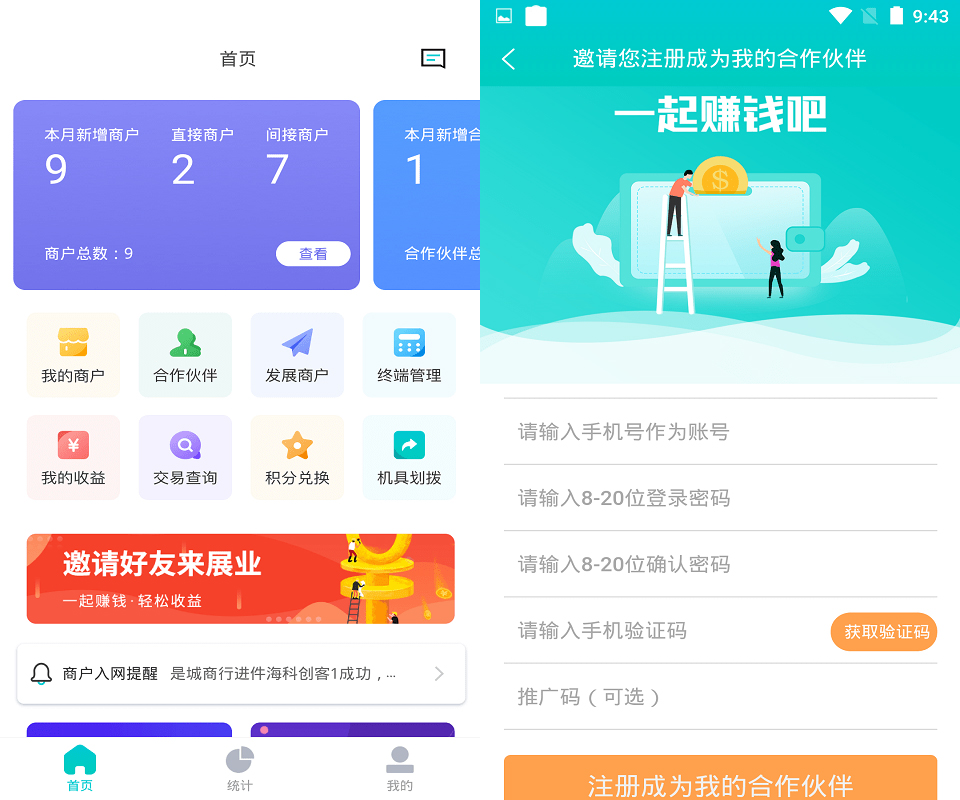Screen dimensions: 960x800
Task: Tap 查看 to view merchant totals
Action: pos(313,254)
